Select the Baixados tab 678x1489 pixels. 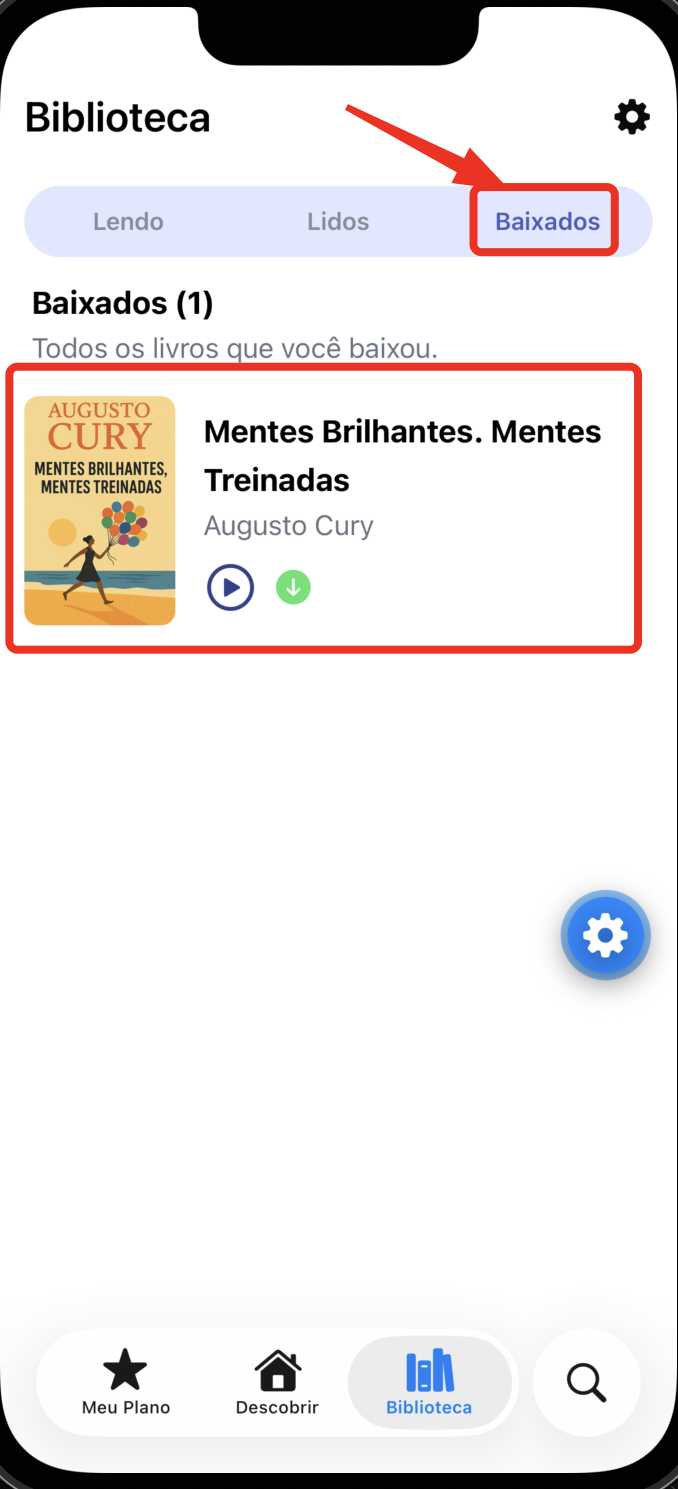point(547,221)
